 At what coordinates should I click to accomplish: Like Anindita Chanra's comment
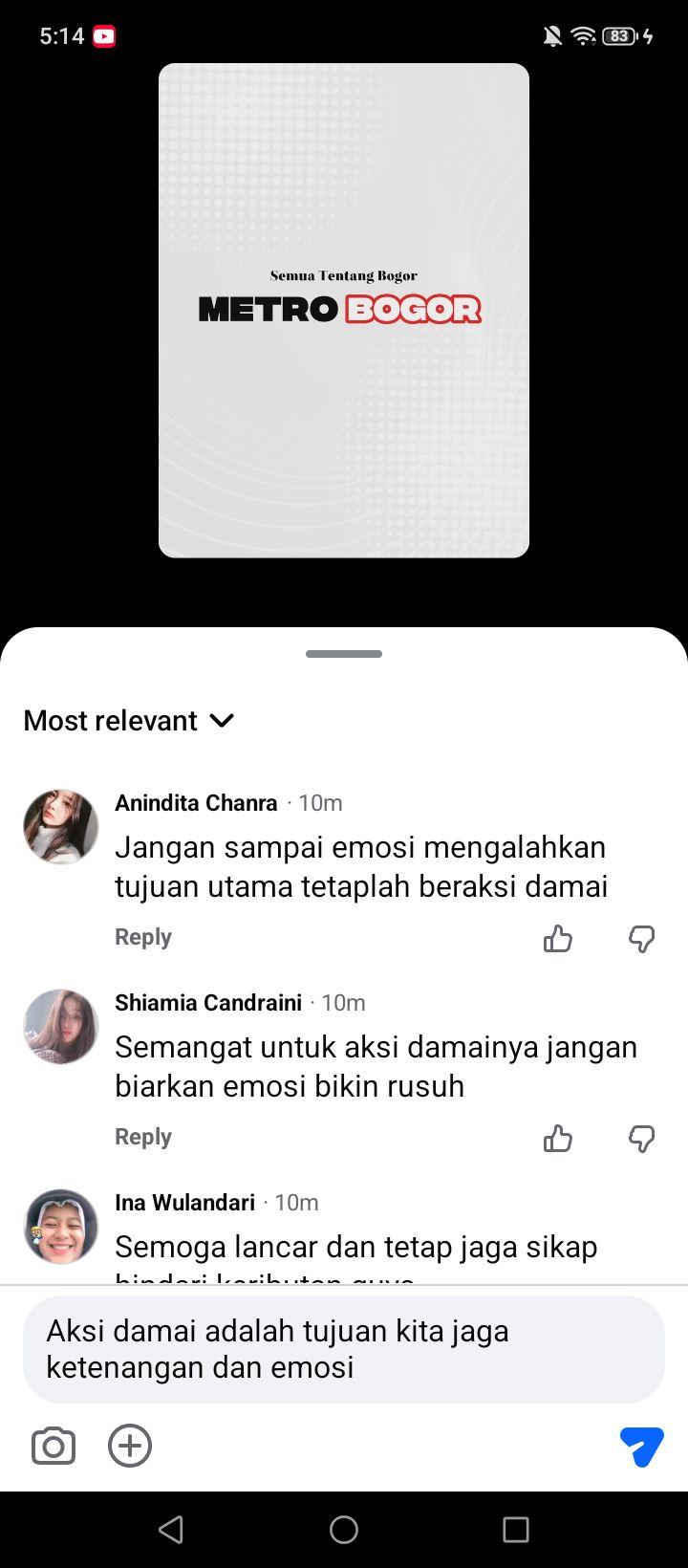pos(558,939)
